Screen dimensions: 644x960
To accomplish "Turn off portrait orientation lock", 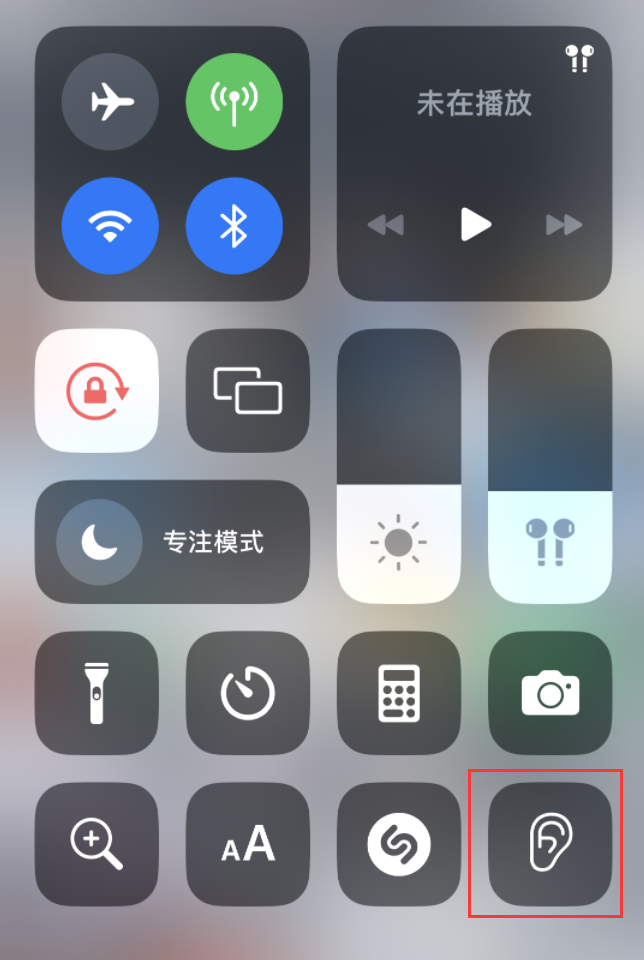I will pos(97,390).
